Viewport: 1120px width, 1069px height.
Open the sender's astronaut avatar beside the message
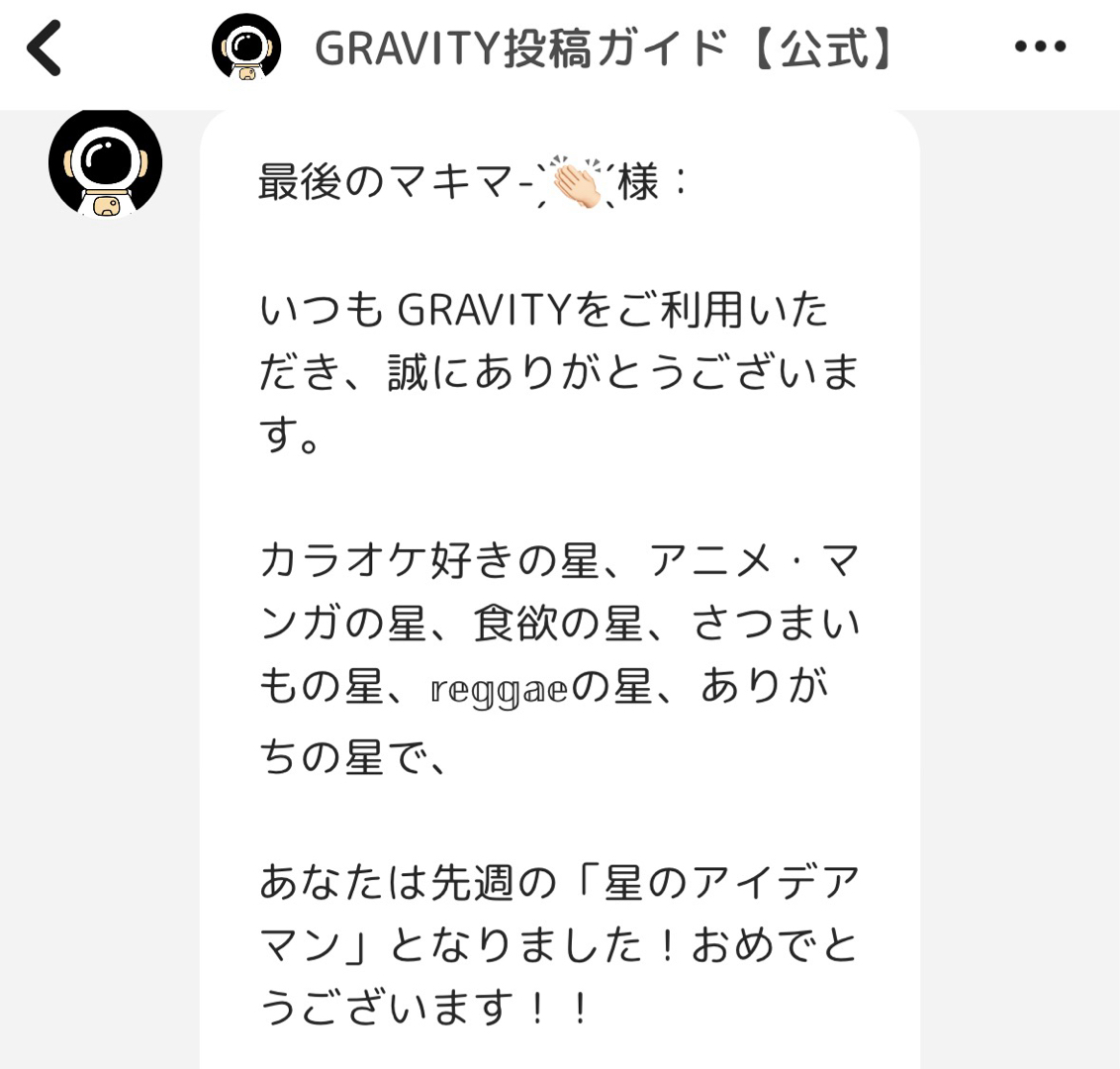(x=105, y=162)
